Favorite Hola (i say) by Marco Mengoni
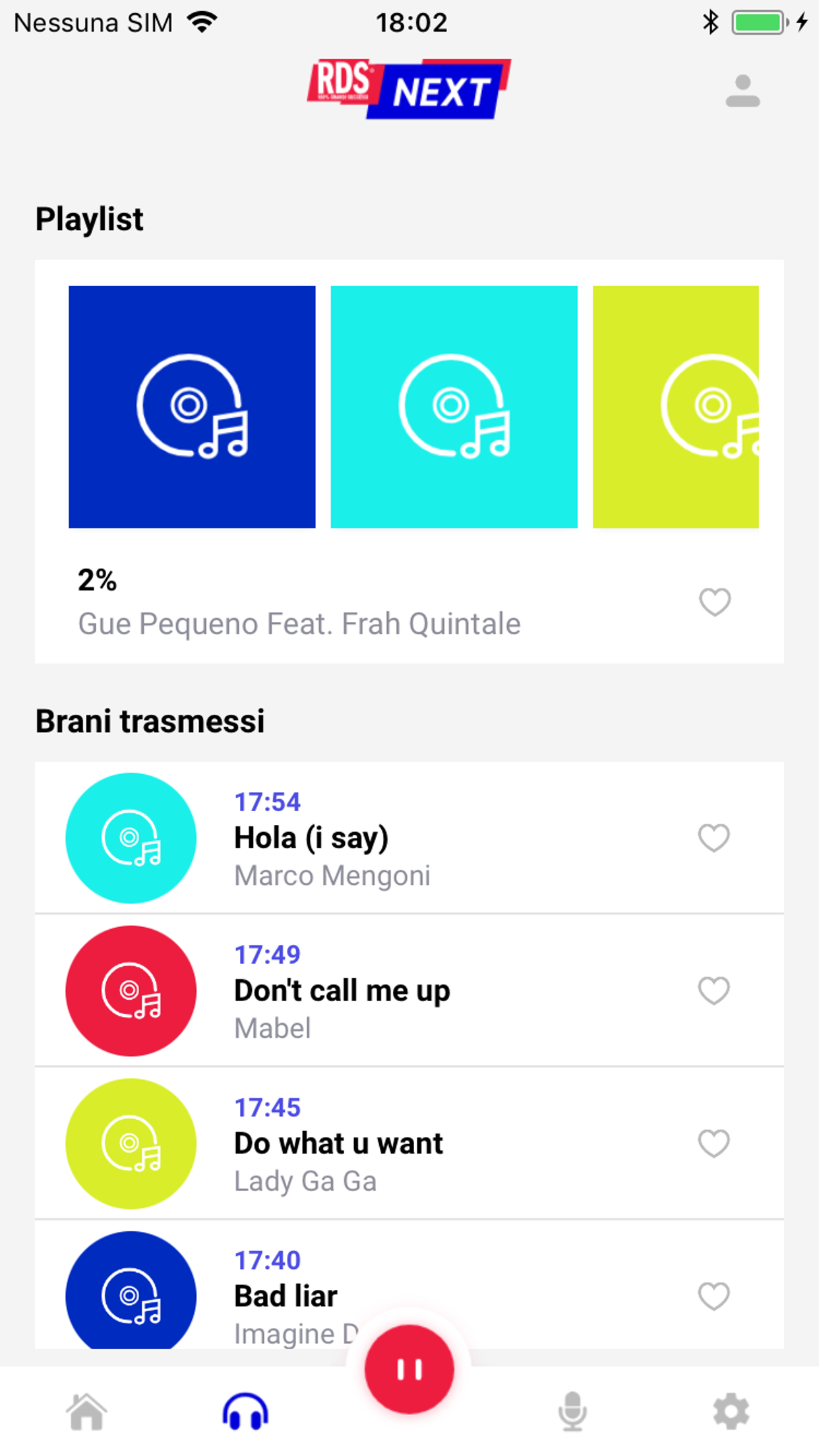This screenshot has height=1456, width=819. click(x=713, y=838)
